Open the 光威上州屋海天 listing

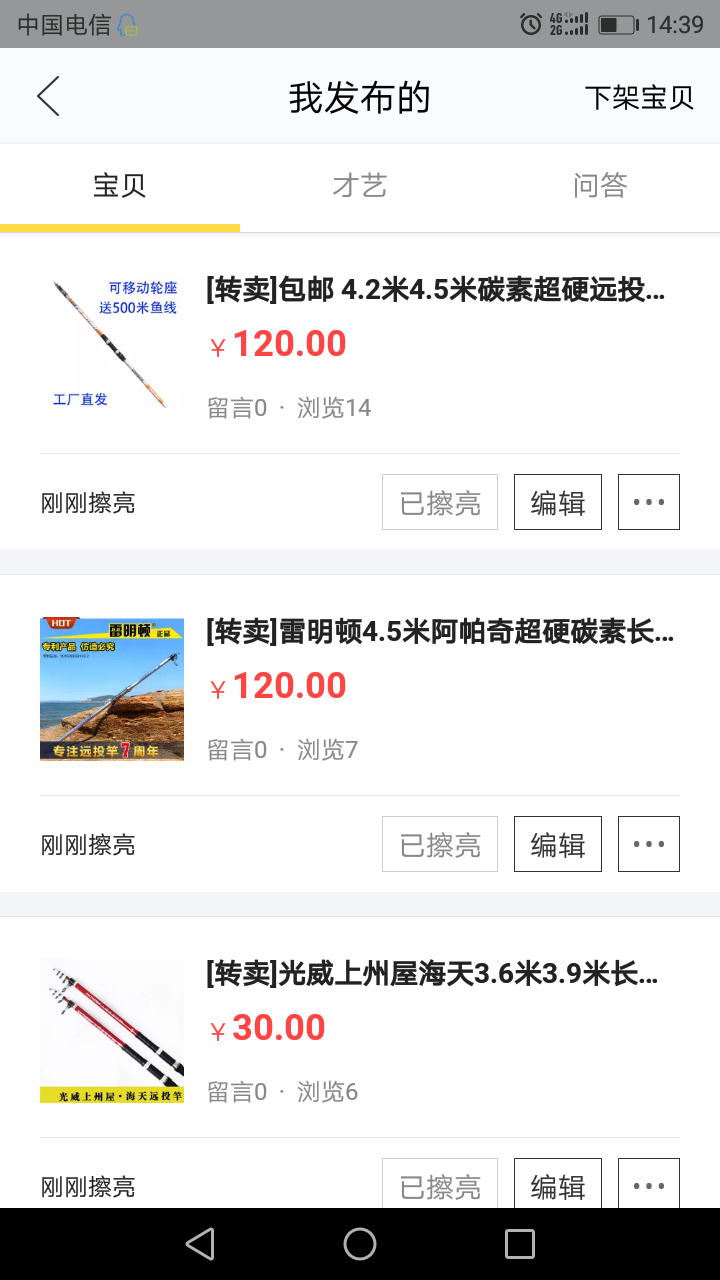pyautogui.click(x=360, y=1030)
